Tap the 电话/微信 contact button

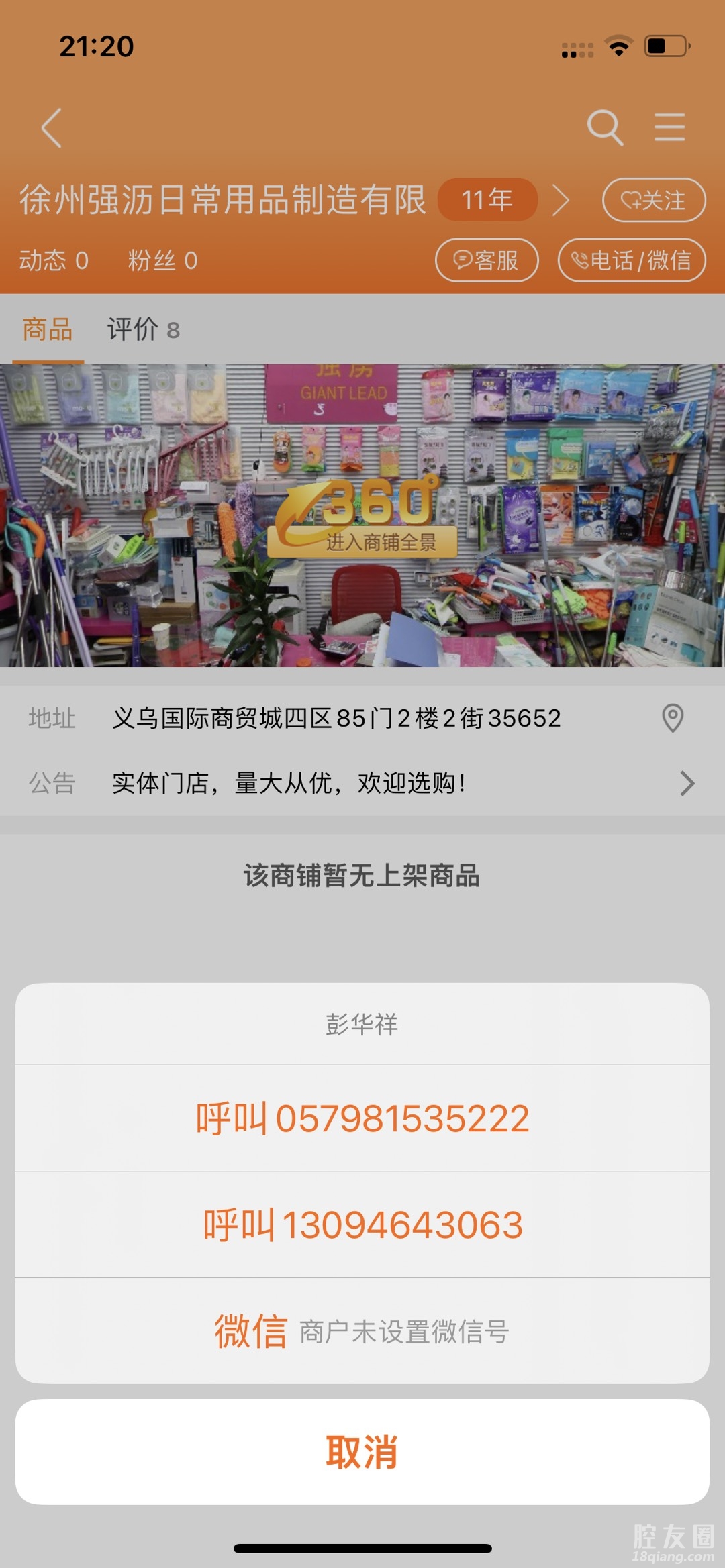632,260
